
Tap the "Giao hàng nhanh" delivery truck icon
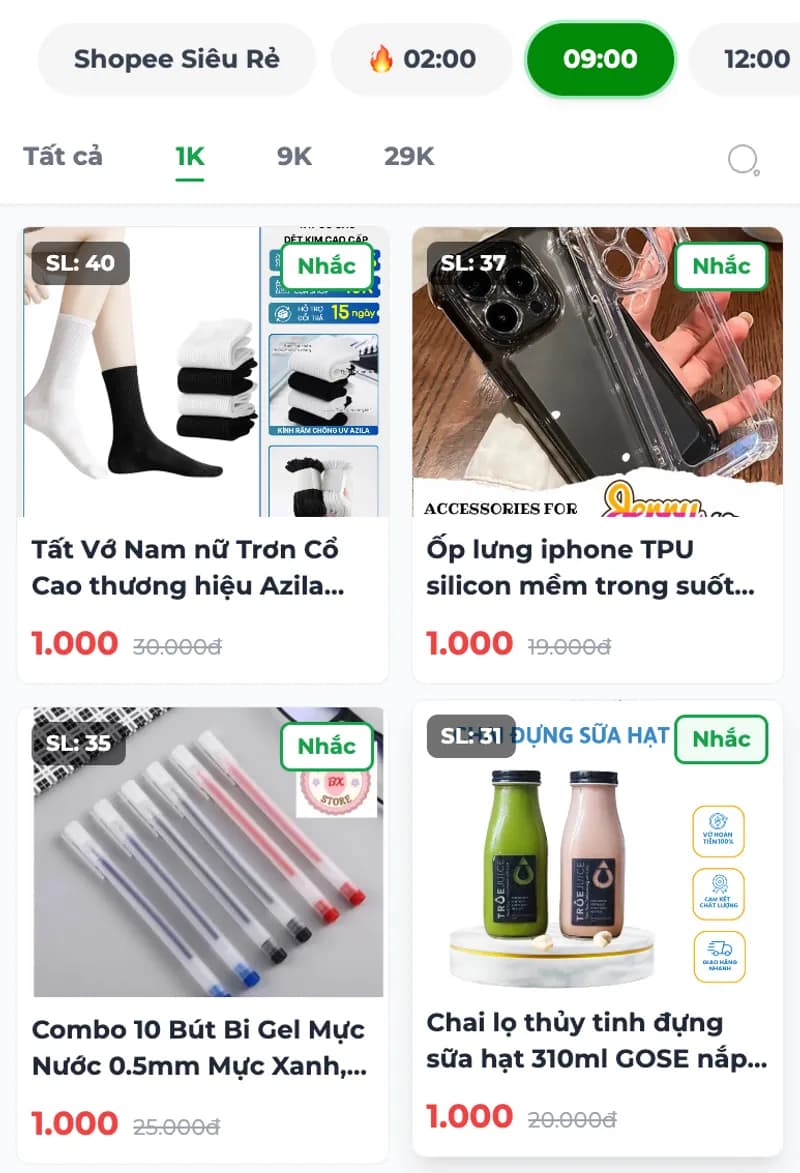pos(722,958)
